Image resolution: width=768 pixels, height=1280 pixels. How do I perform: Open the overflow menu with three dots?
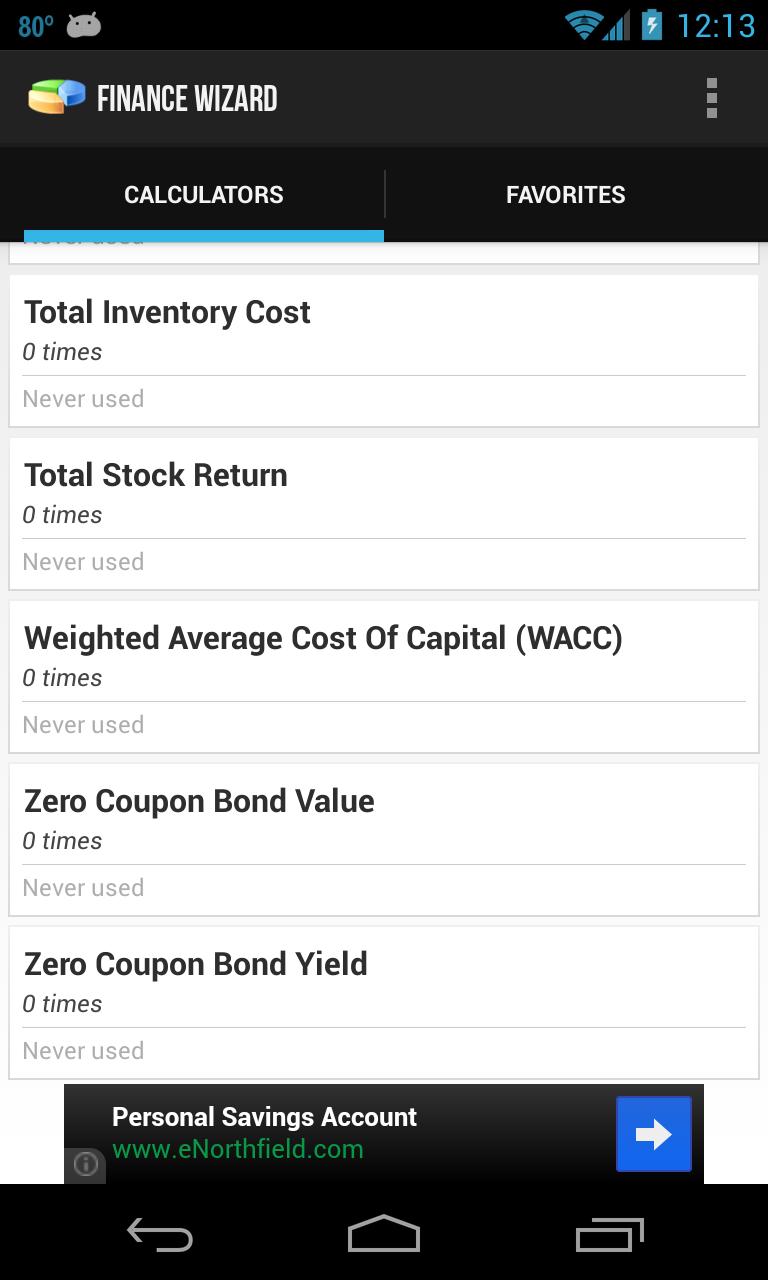pyautogui.click(x=712, y=97)
